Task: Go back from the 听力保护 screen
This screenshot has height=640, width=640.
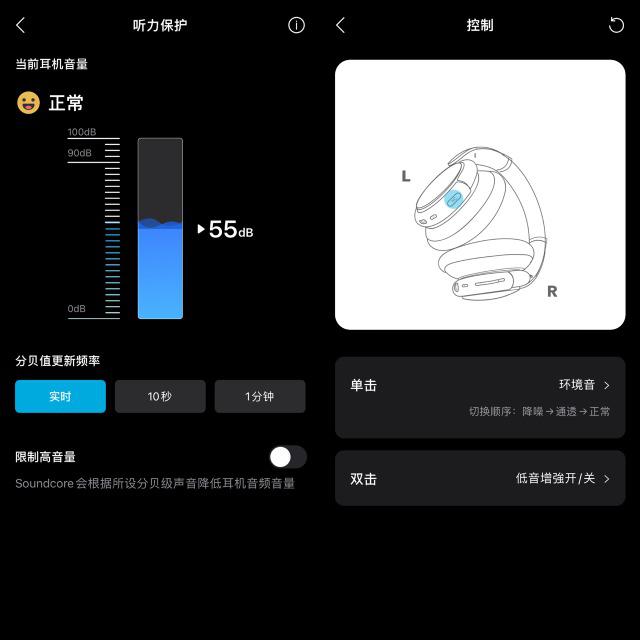Action: coord(21,26)
